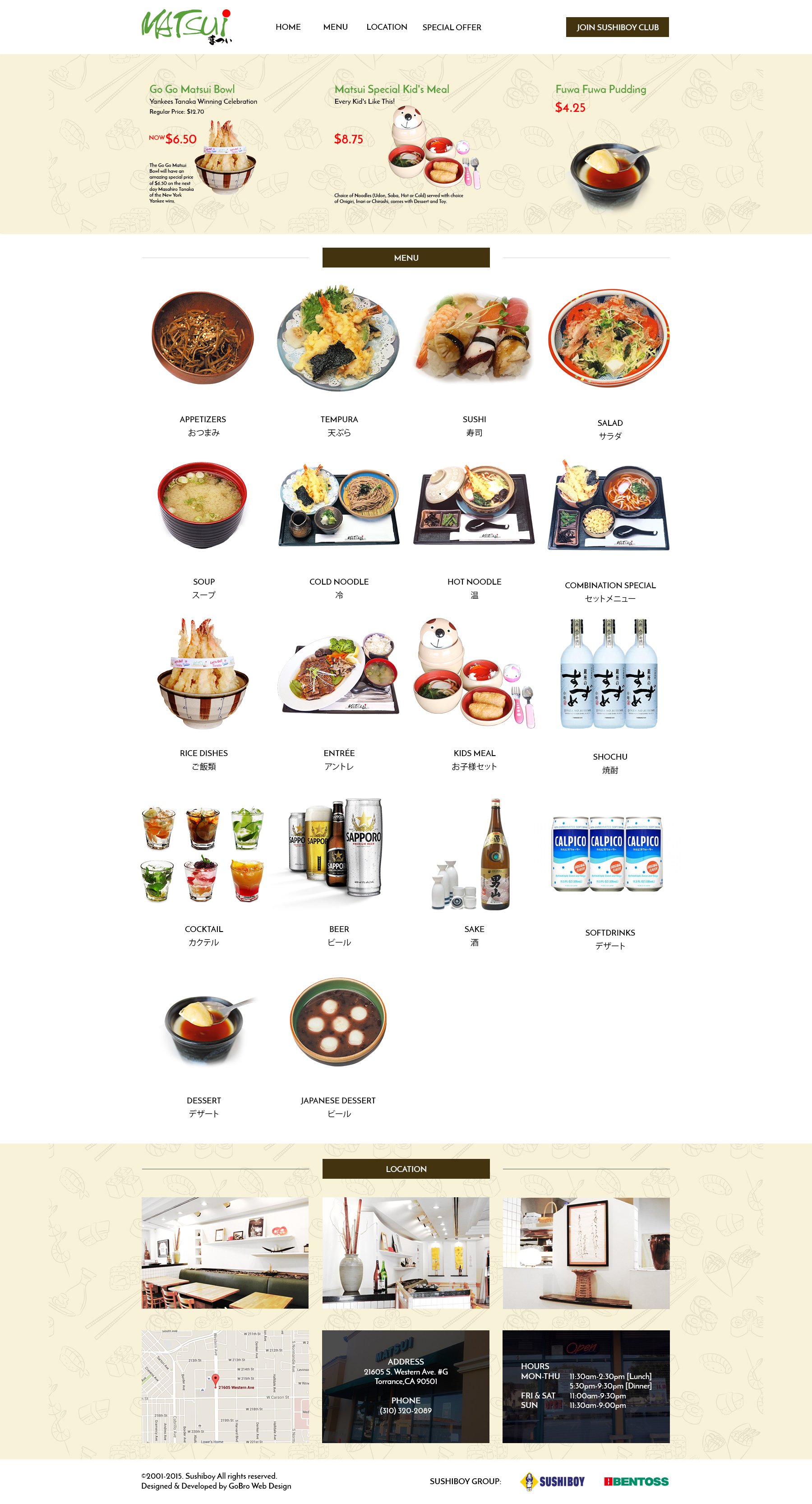Select the Sushi category

(x=474, y=339)
